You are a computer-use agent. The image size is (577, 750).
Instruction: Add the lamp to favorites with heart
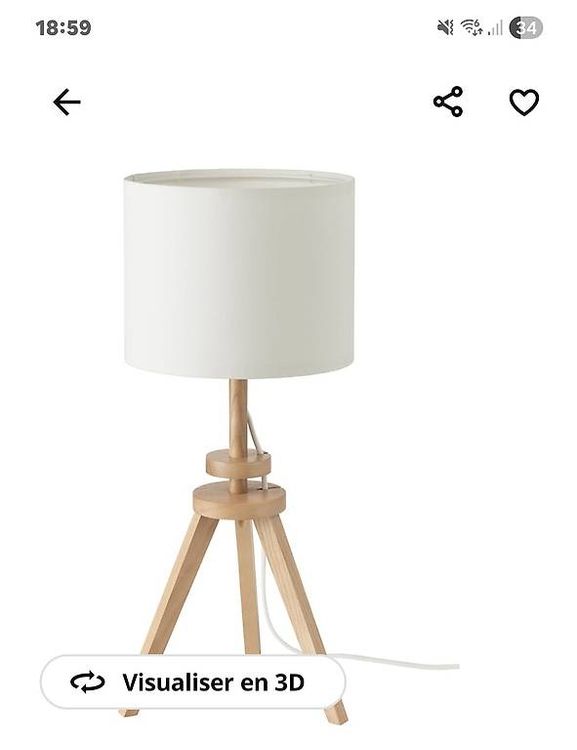pos(524,102)
